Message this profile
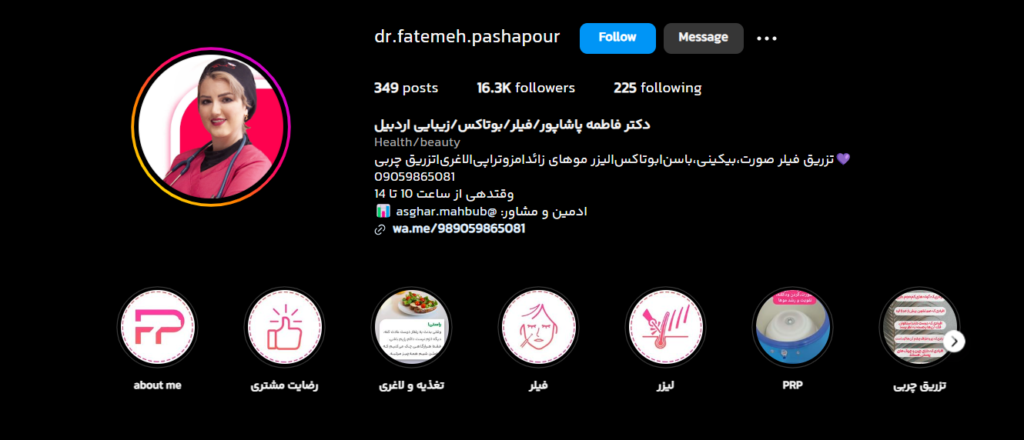 703,38
